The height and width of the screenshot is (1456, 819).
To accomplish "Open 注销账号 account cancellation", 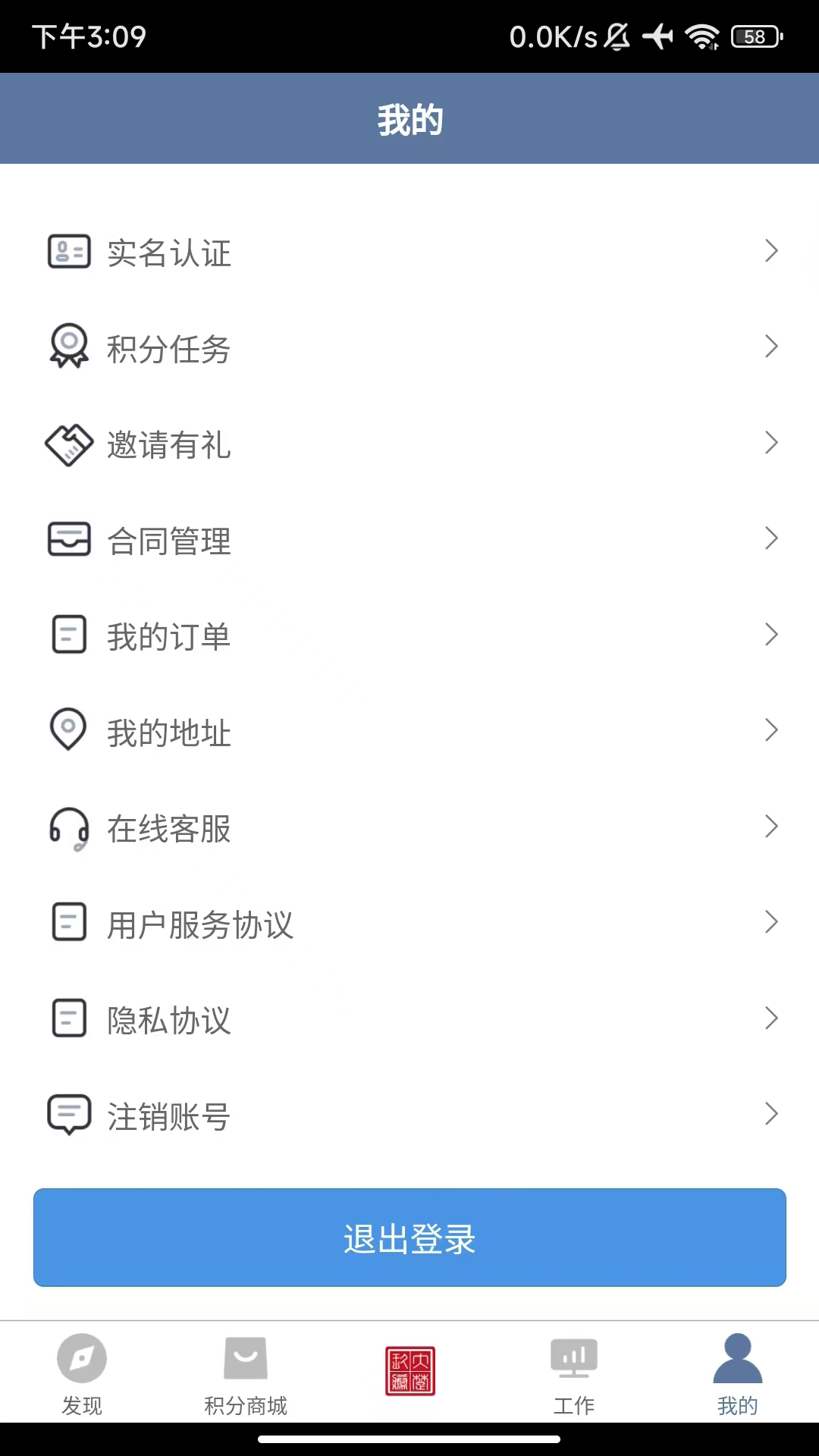I will point(409,1116).
